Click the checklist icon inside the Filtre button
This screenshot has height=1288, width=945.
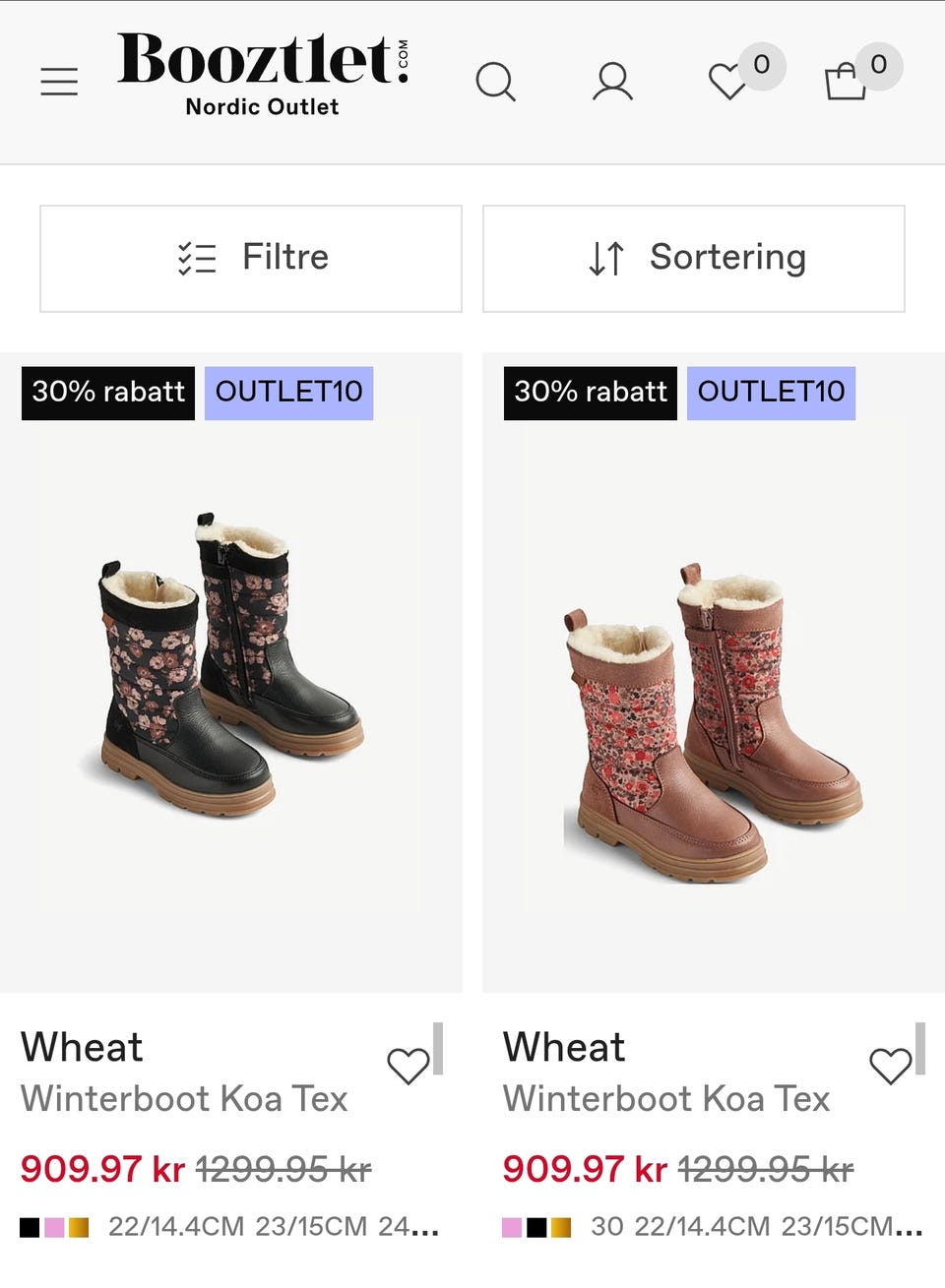click(x=197, y=258)
